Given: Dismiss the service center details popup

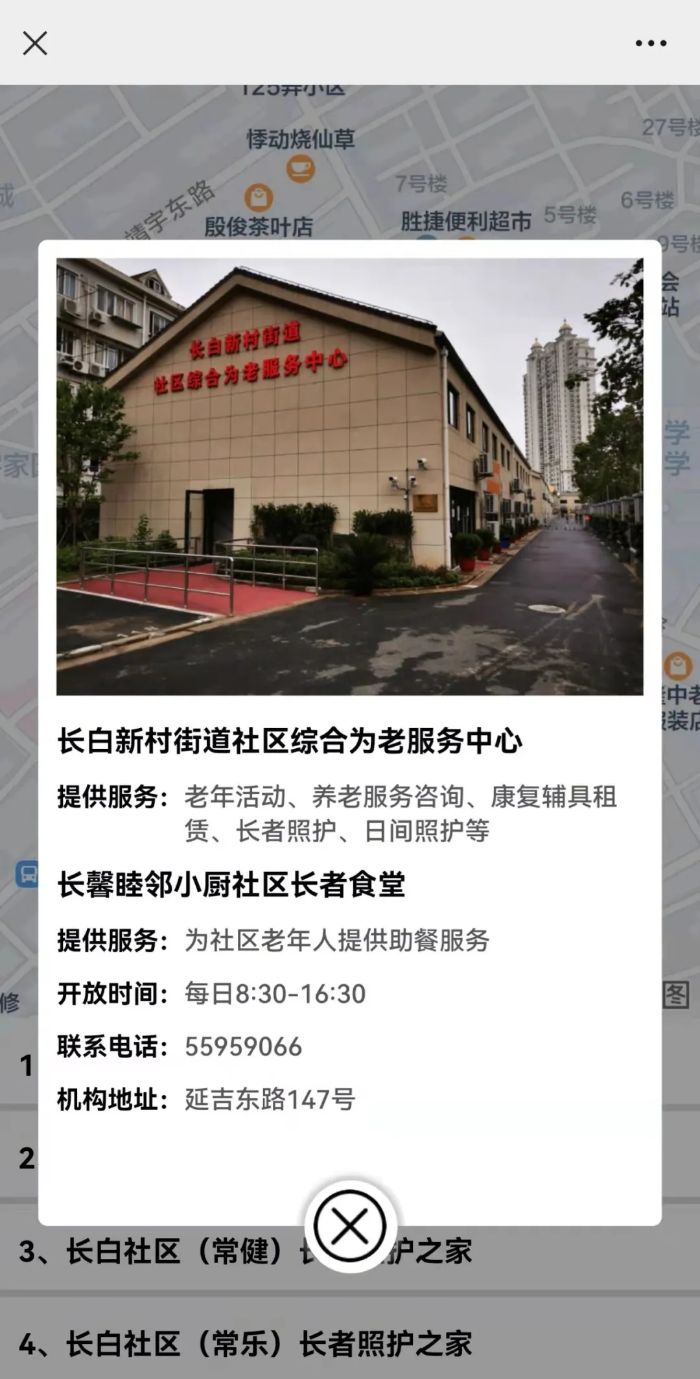Looking at the screenshot, I should (349, 1225).
